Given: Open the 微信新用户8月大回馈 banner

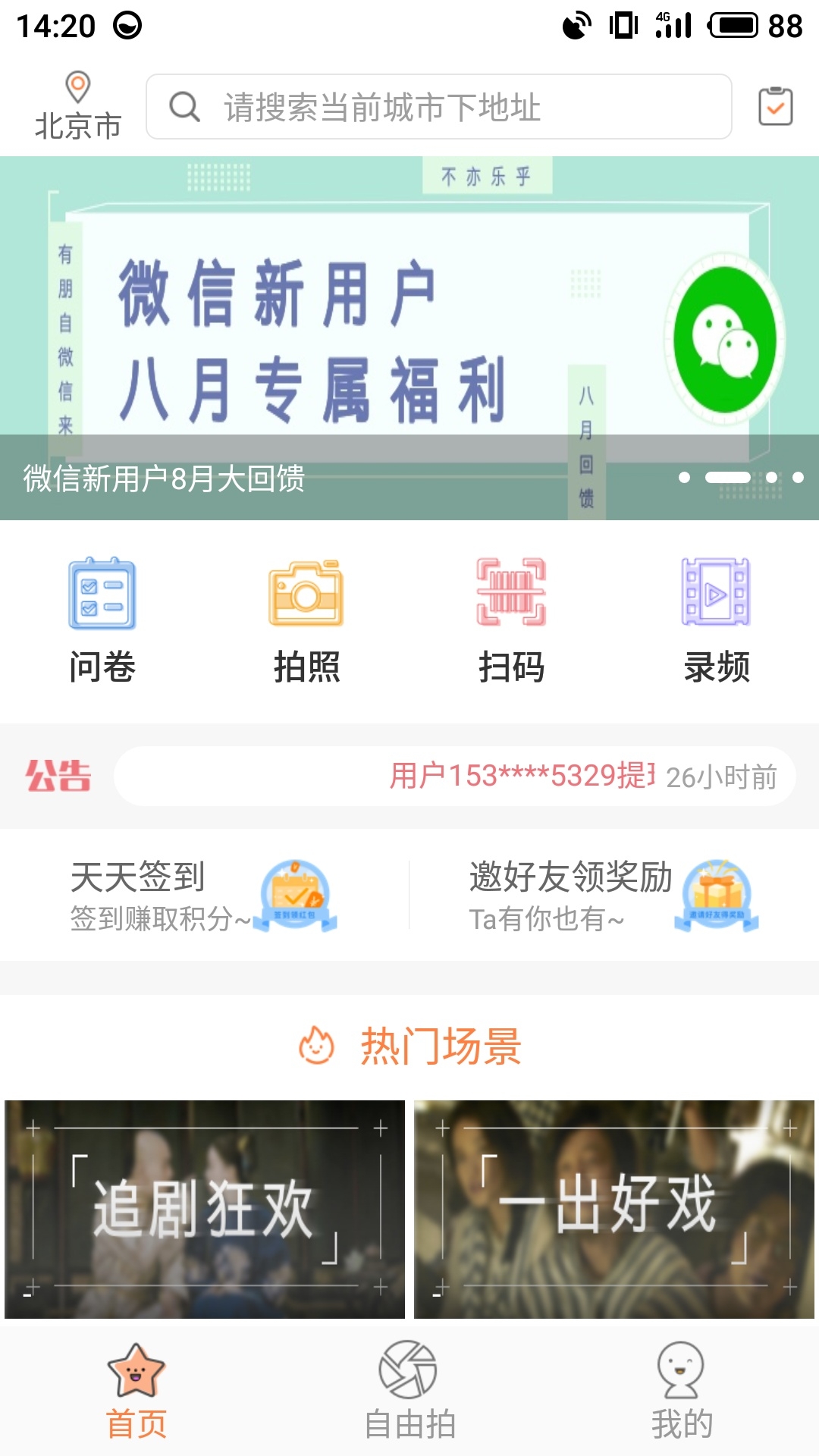Looking at the screenshot, I should pyautogui.click(x=409, y=337).
